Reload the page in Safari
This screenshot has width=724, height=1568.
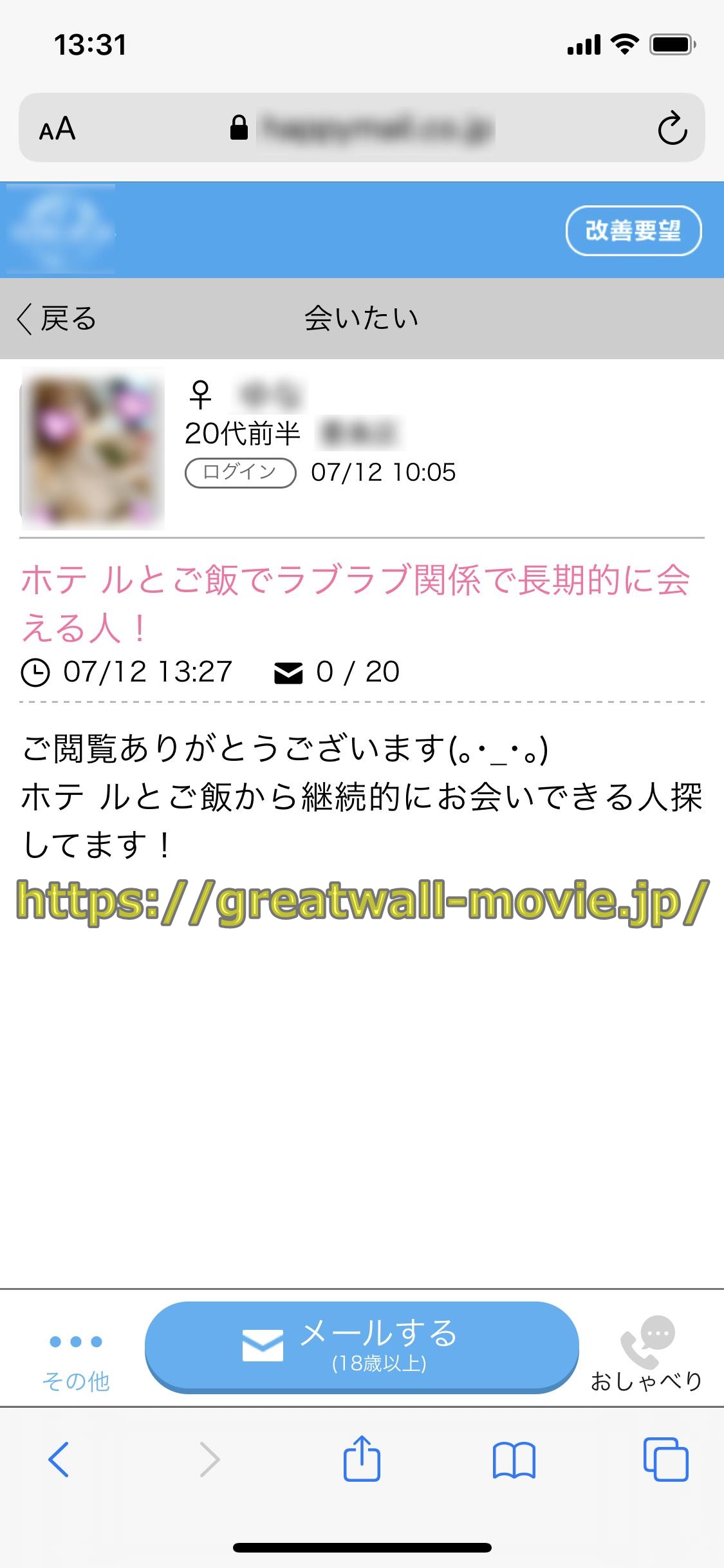click(x=672, y=128)
